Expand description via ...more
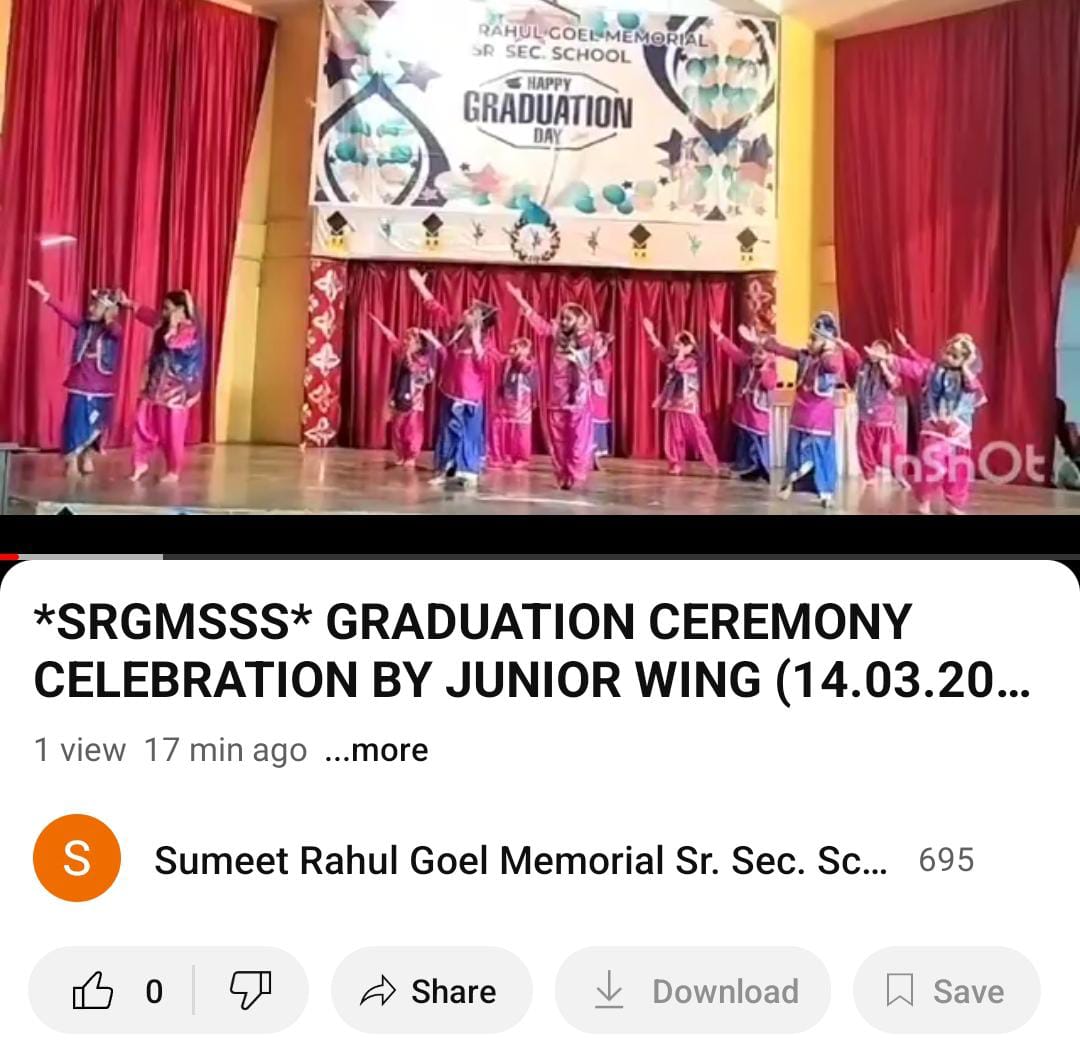 click(376, 750)
